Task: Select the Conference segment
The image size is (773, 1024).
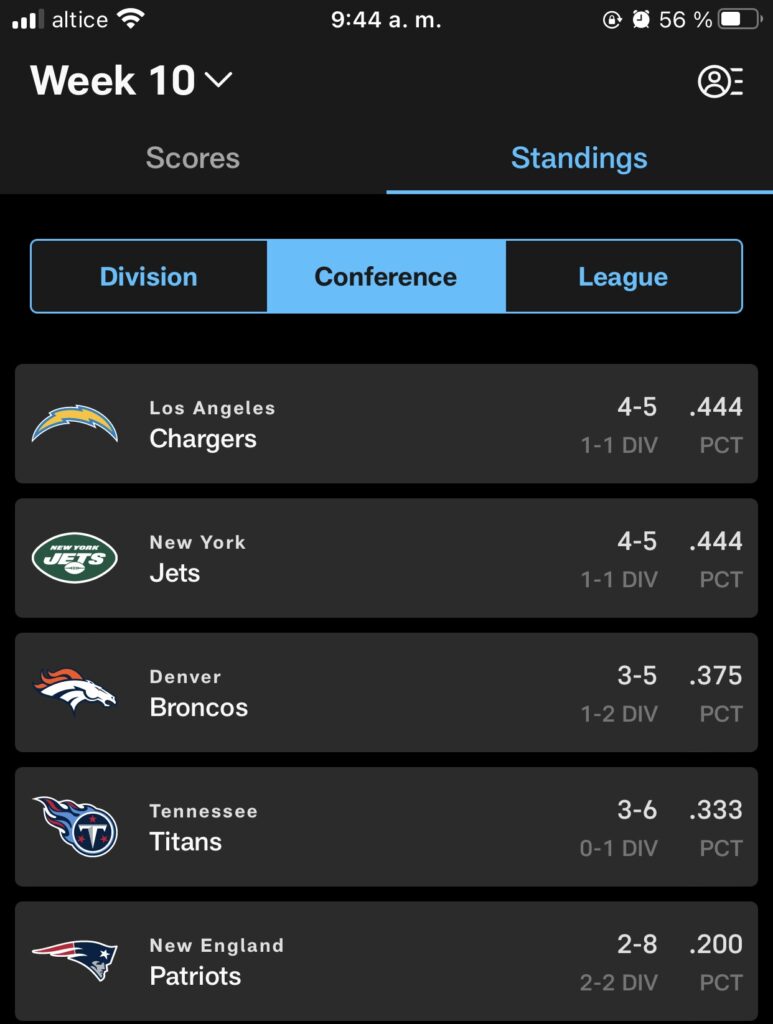Action: pos(386,276)
